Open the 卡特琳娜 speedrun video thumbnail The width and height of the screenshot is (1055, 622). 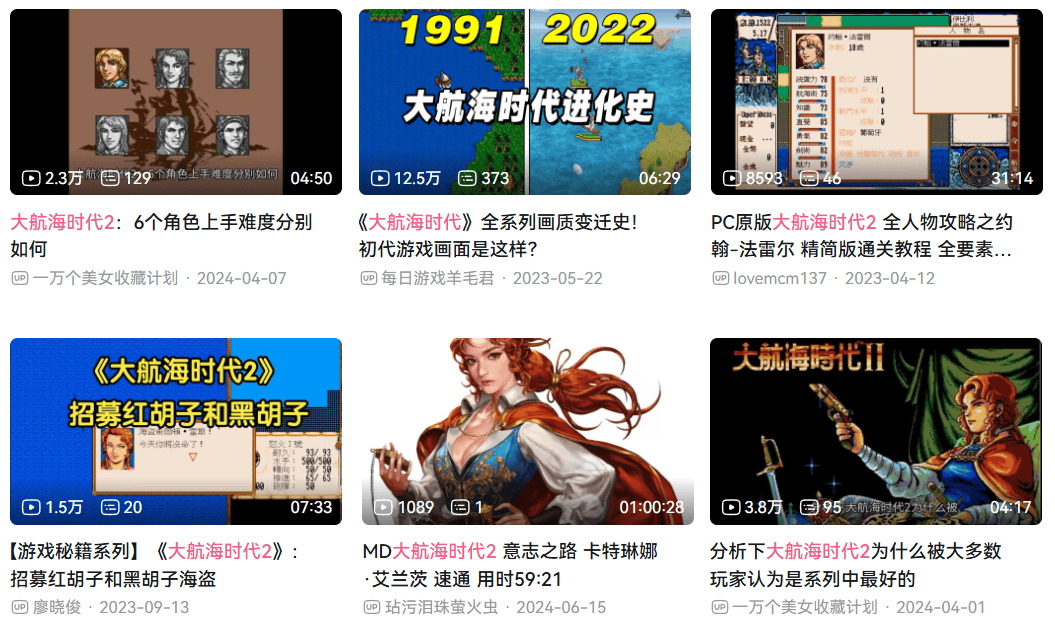pos(527,430)
